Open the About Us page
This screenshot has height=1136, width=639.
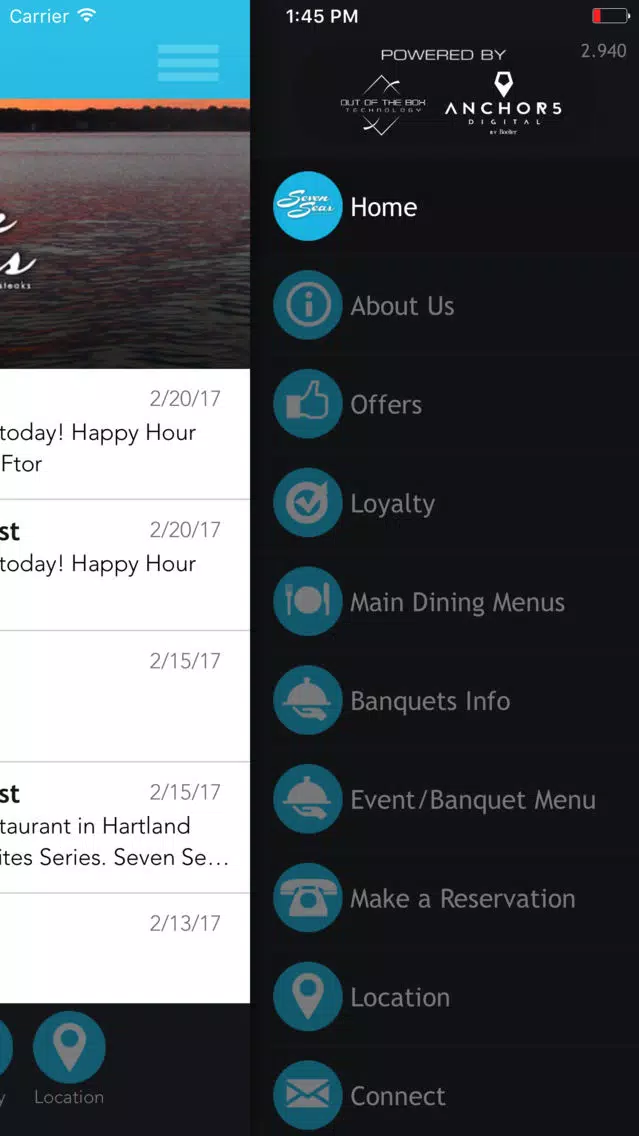coord(444,305)
